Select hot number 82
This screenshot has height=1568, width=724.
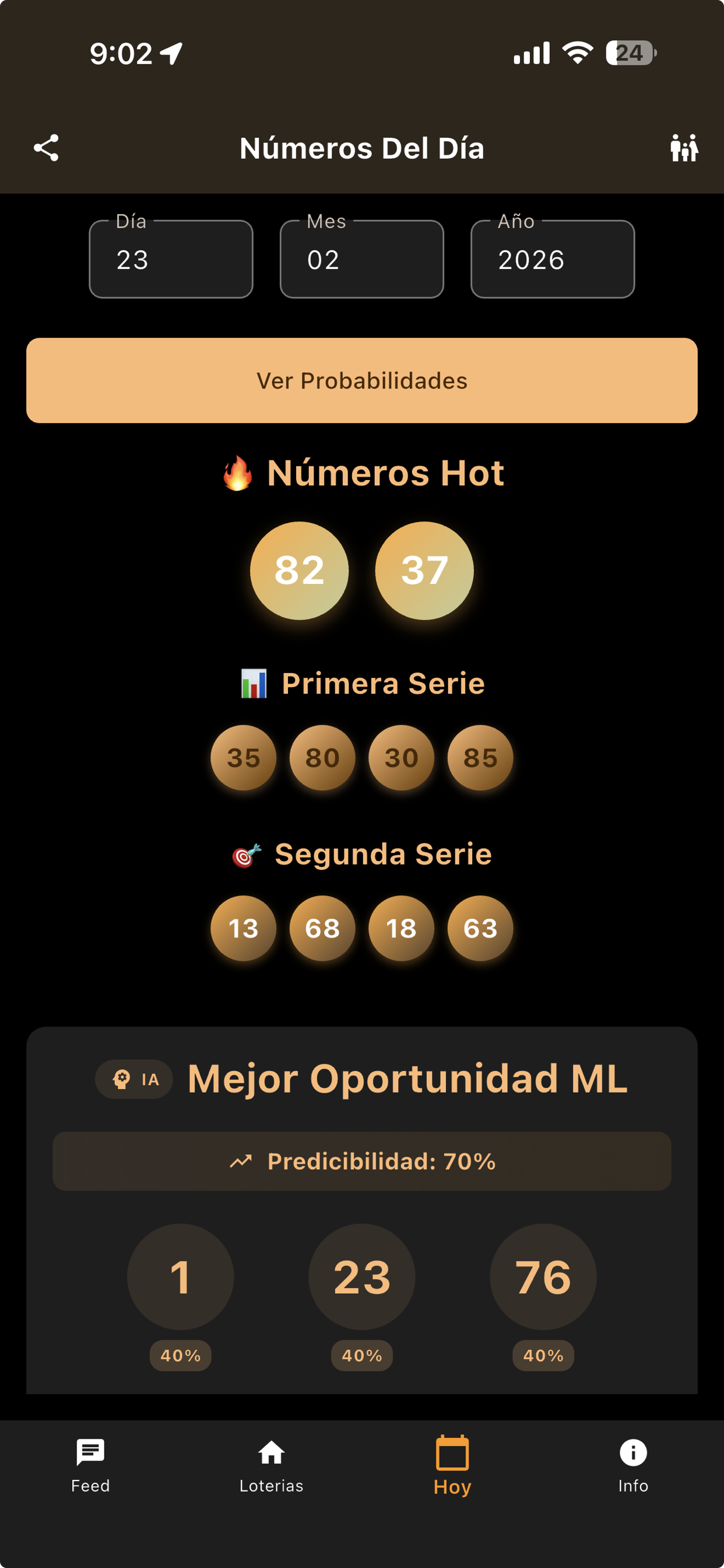click(x=300, y=570)
